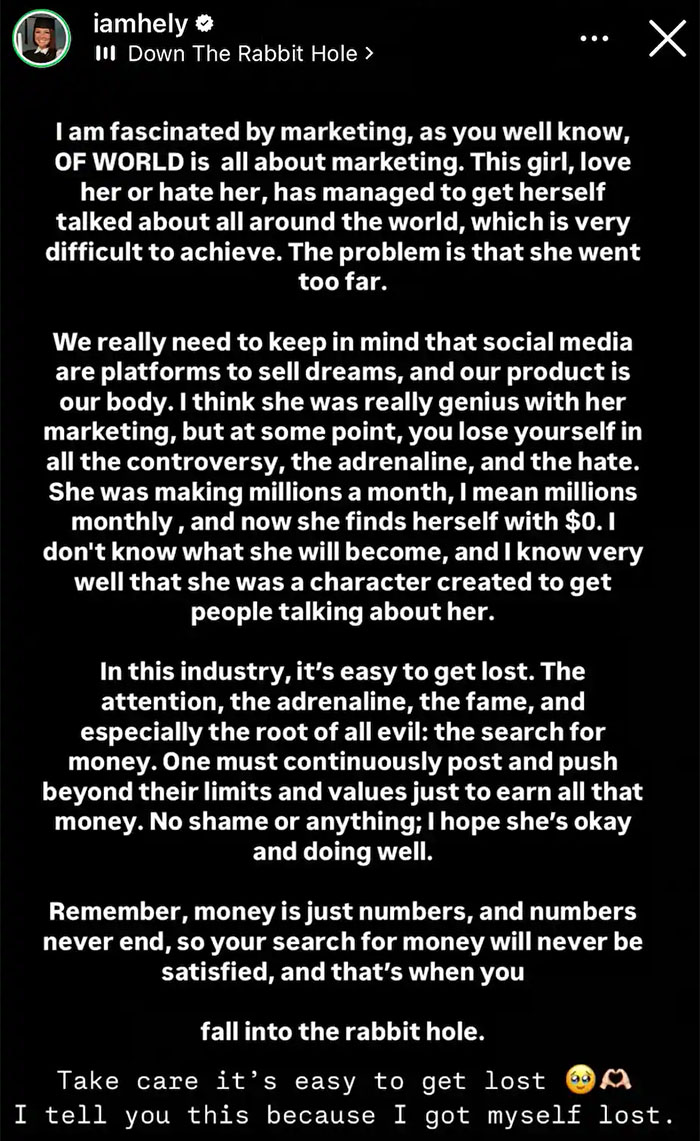Open the iamhely username
700x1141 pixels.
click(140, 23)
